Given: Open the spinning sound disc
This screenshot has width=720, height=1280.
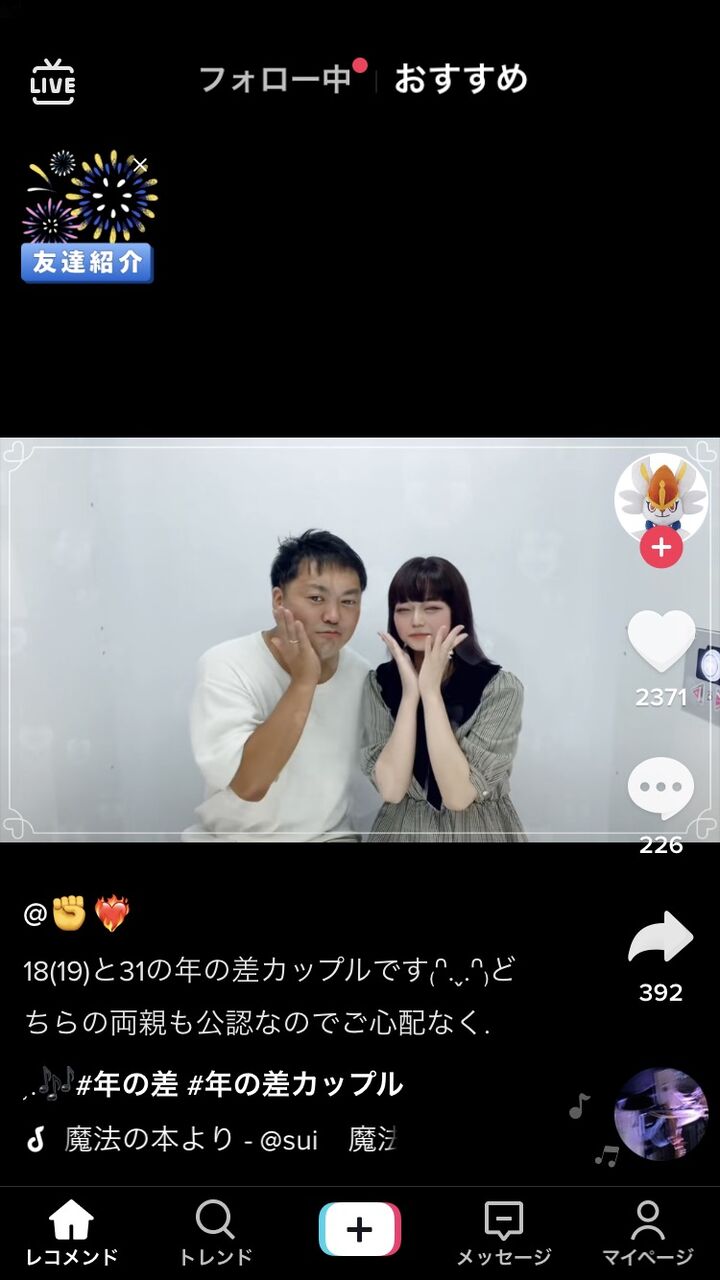Looking at the screenshot, I should point(661,1113).
